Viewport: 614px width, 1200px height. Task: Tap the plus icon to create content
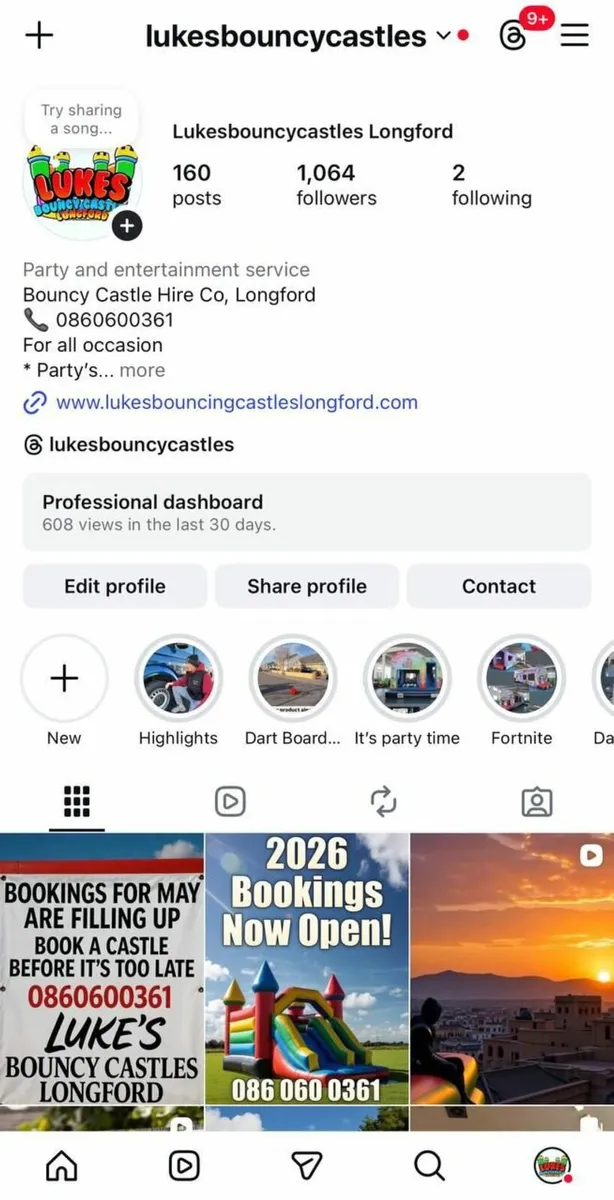[39, 36]
